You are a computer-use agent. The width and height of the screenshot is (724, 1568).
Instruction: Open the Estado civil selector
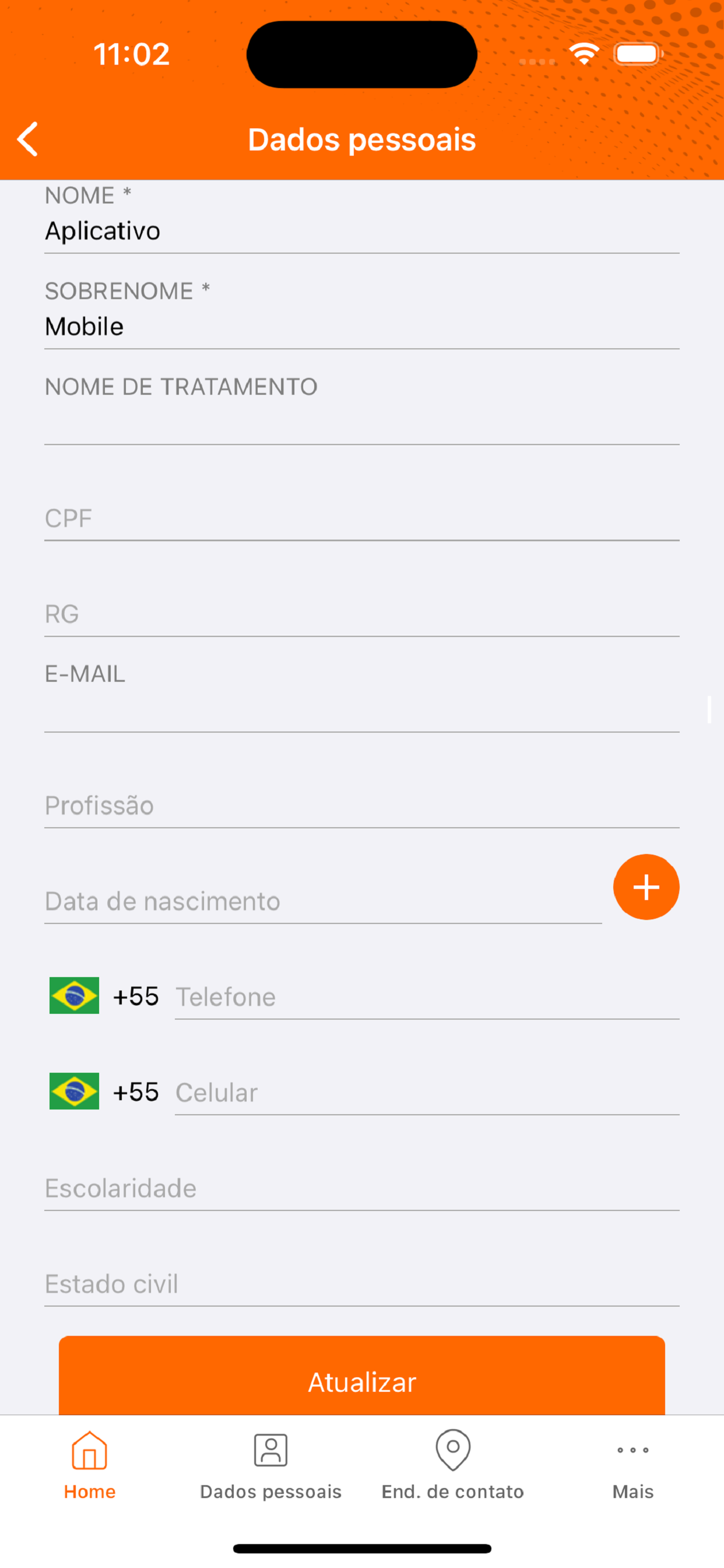point(361,1284)
